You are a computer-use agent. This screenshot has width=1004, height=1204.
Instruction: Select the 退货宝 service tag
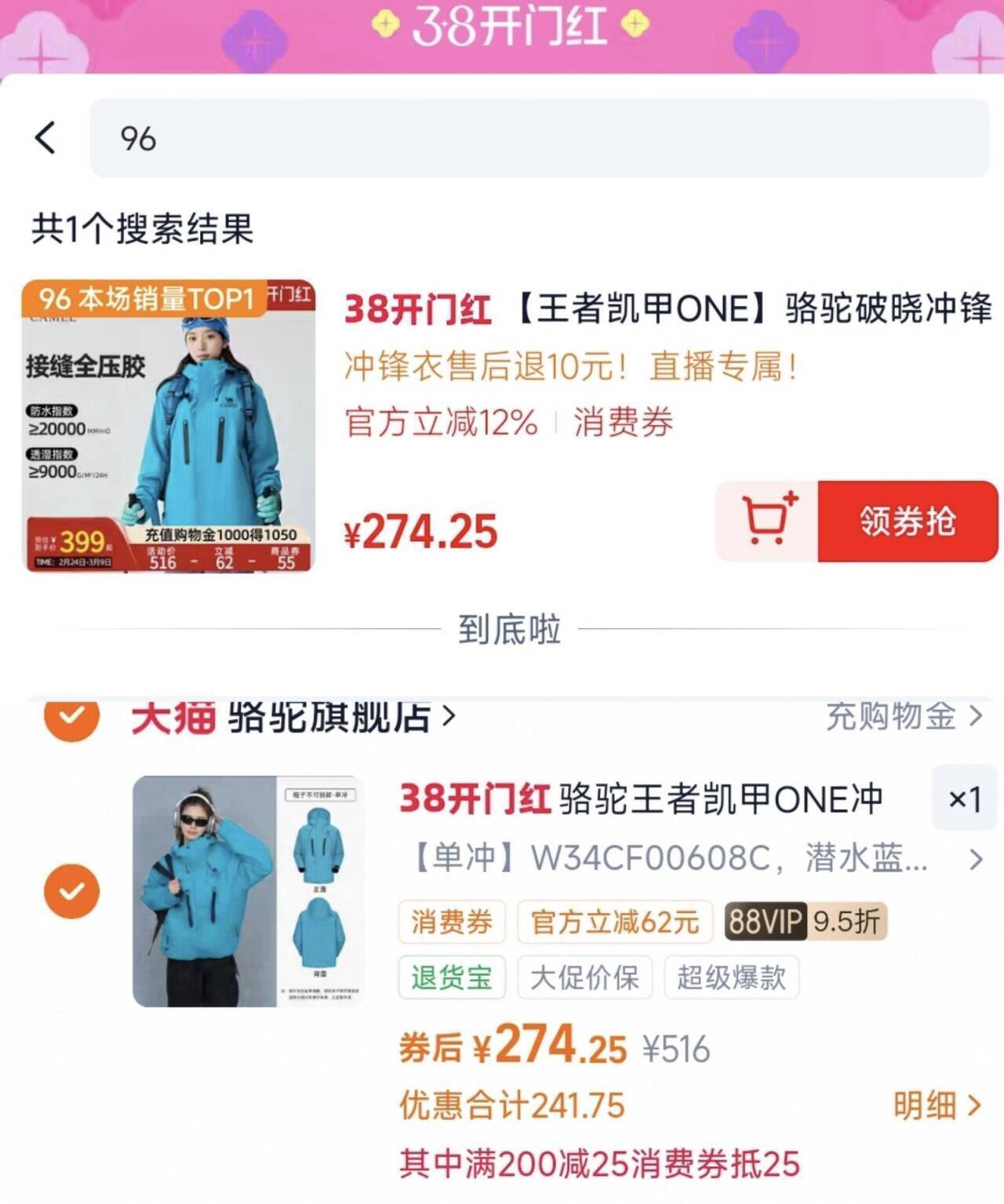451,977
